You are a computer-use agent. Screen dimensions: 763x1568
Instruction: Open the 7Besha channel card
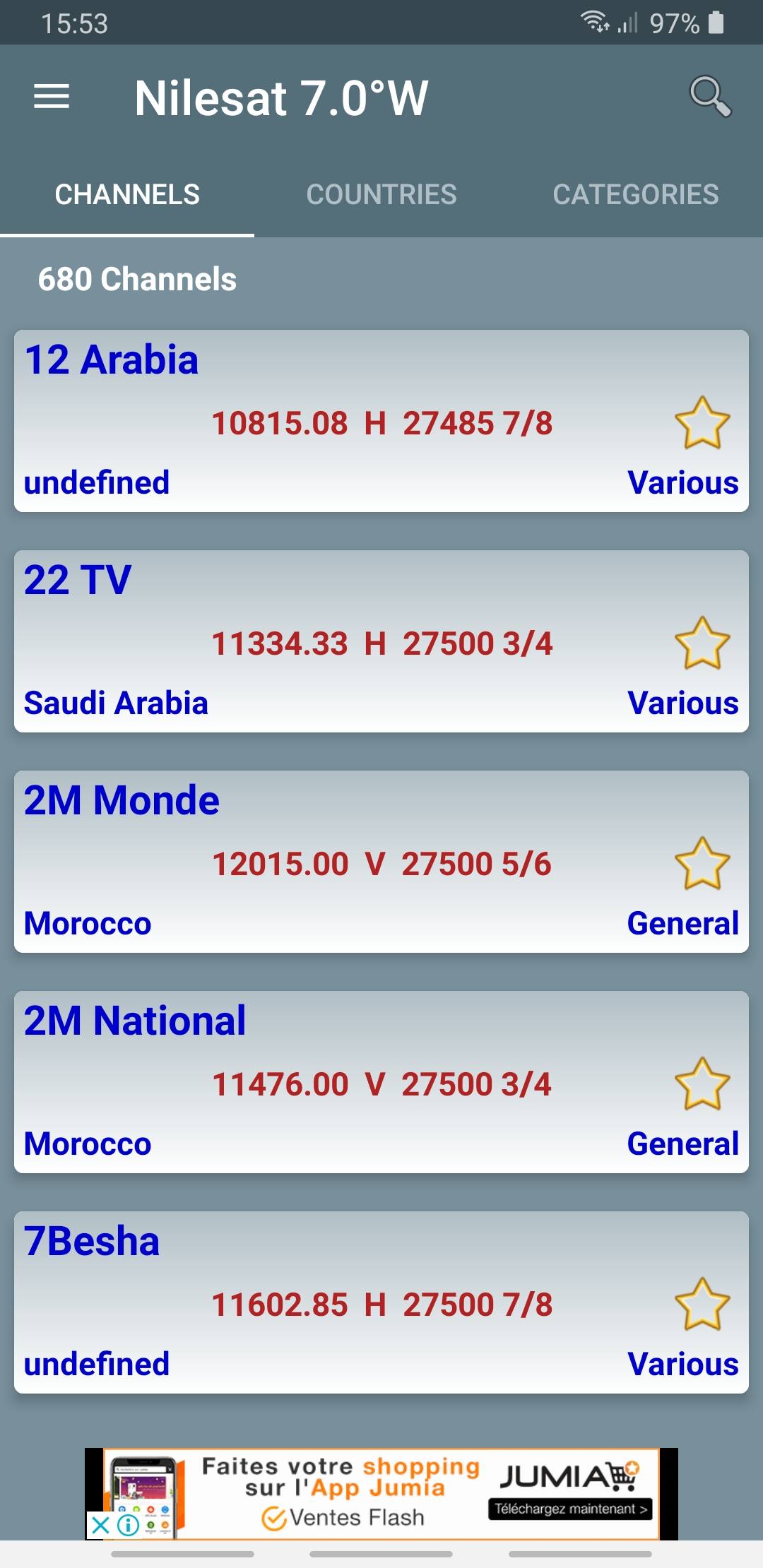pyautogui.click(x=381, y=1302)
